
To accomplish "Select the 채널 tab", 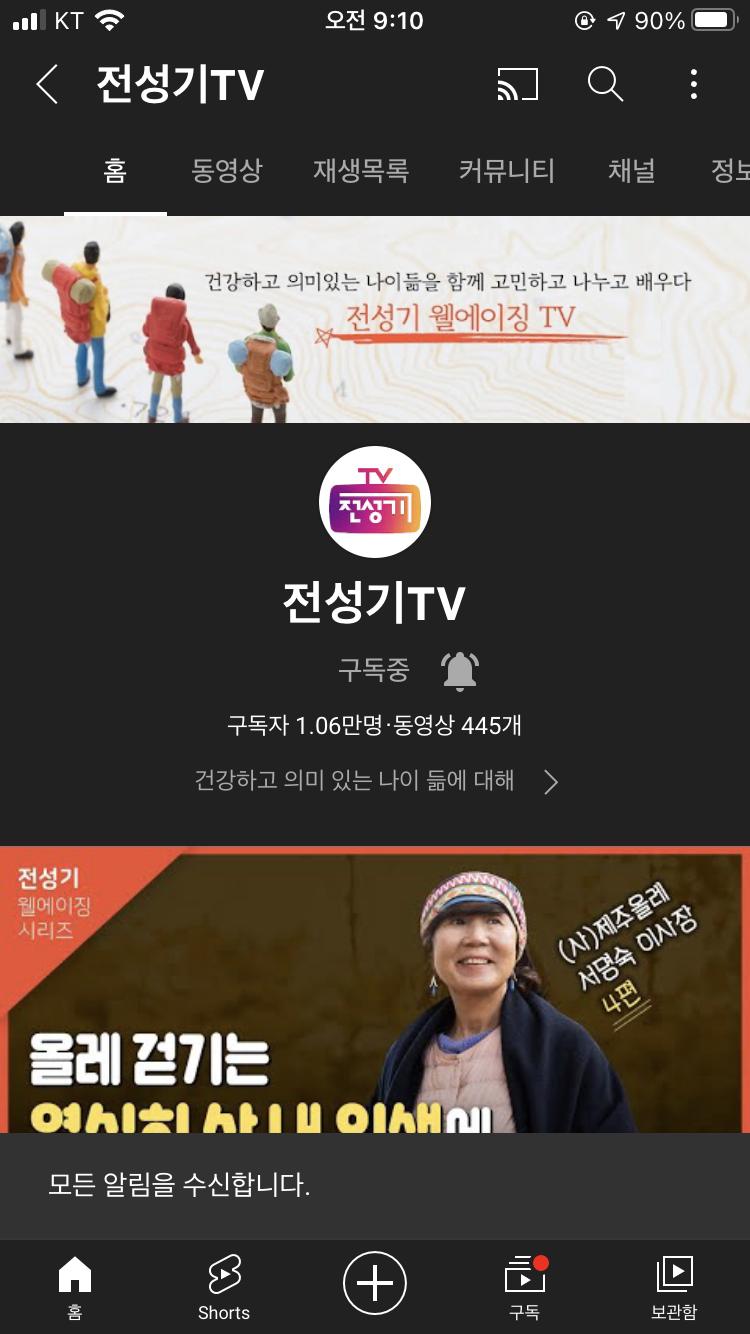I will coord(631,170).
